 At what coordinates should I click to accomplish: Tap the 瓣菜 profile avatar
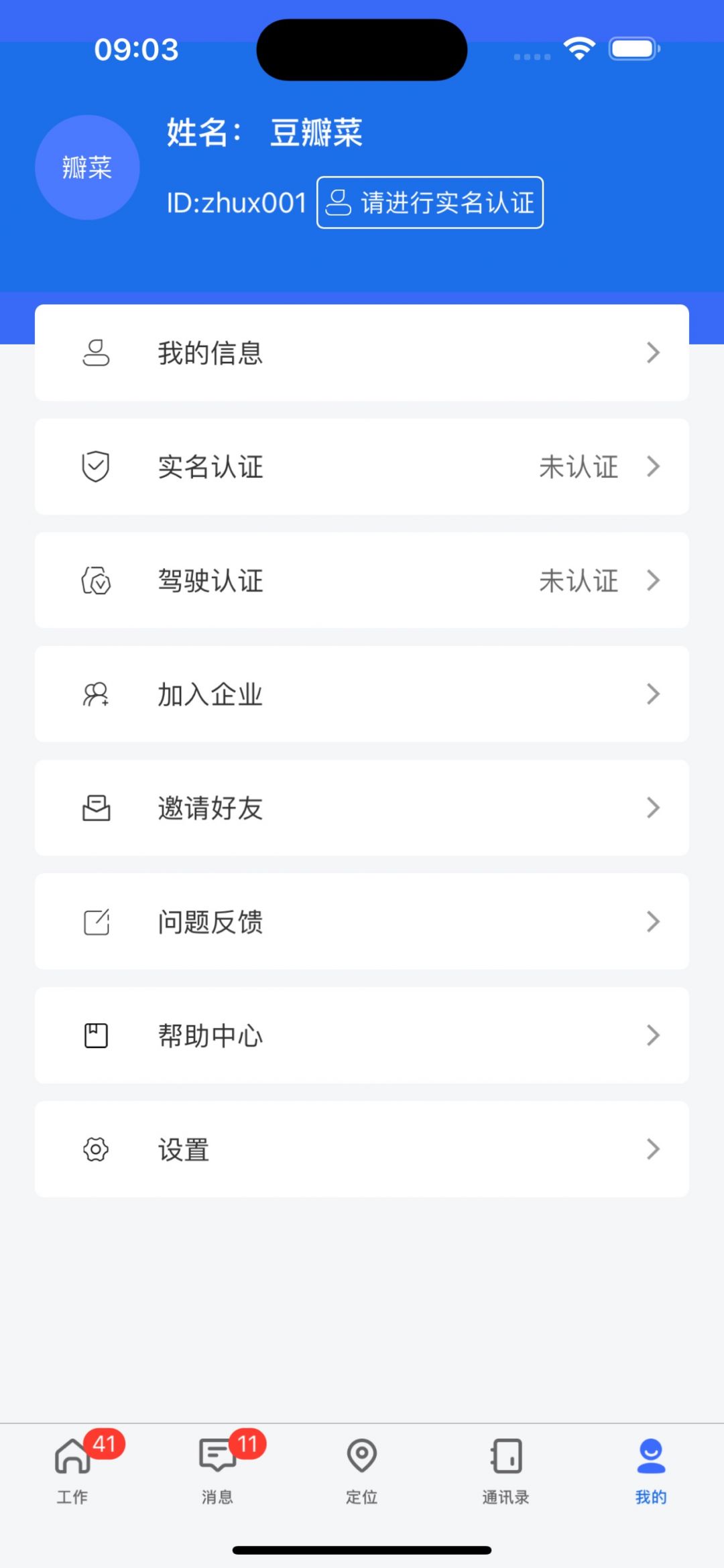87,168
